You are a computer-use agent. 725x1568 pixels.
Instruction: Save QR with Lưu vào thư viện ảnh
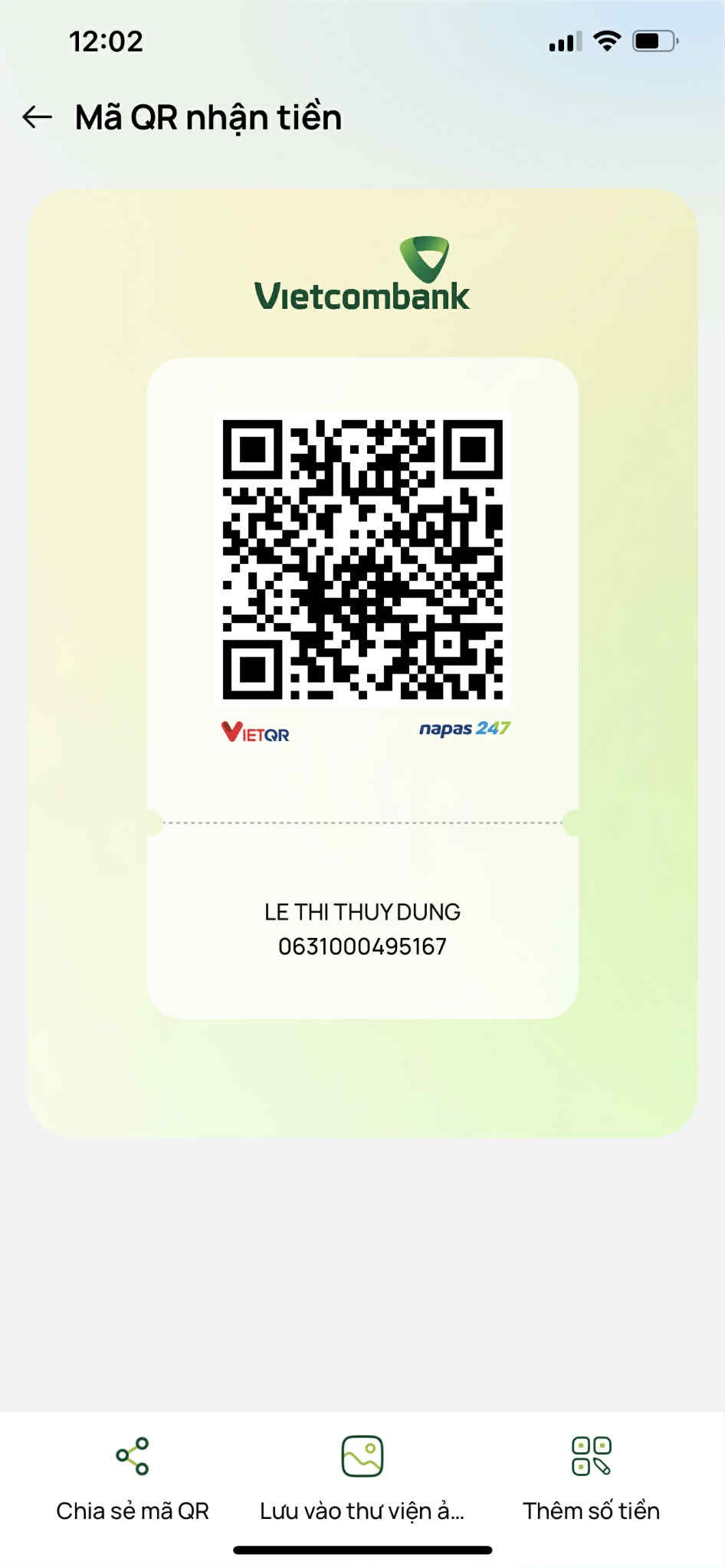(362, 1478)
